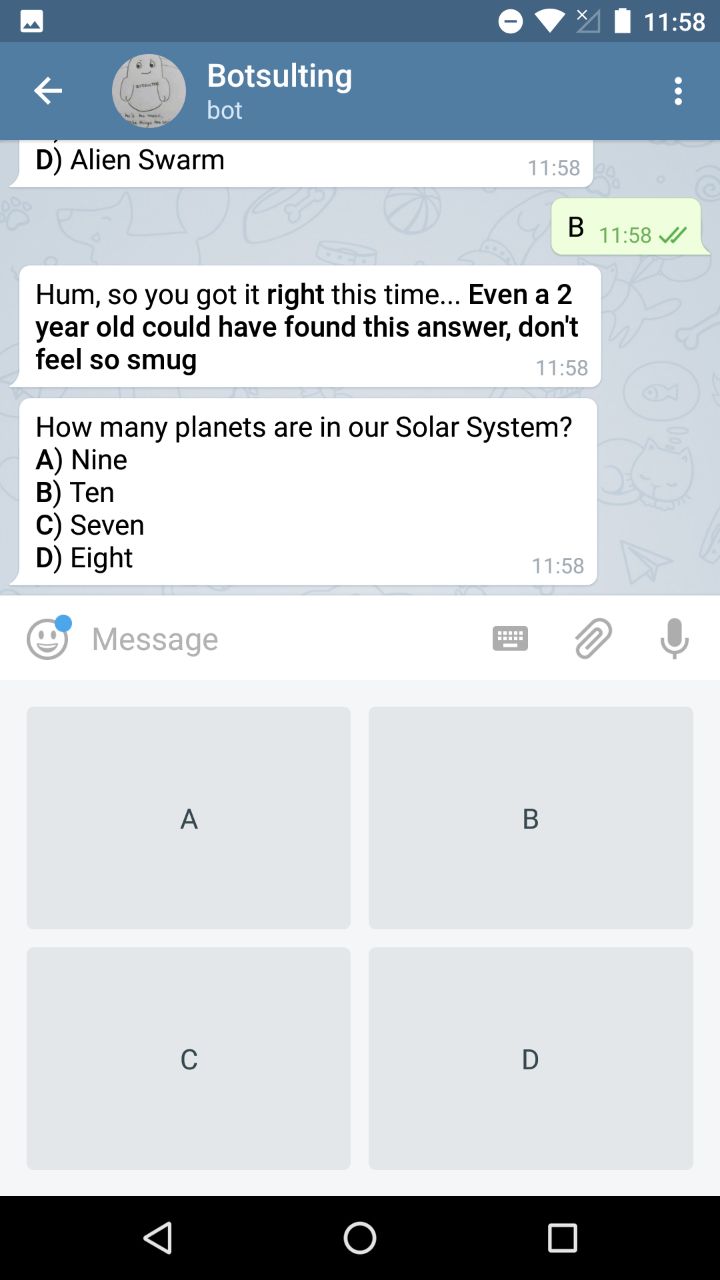Go back from the Botsulting chat

47,91
